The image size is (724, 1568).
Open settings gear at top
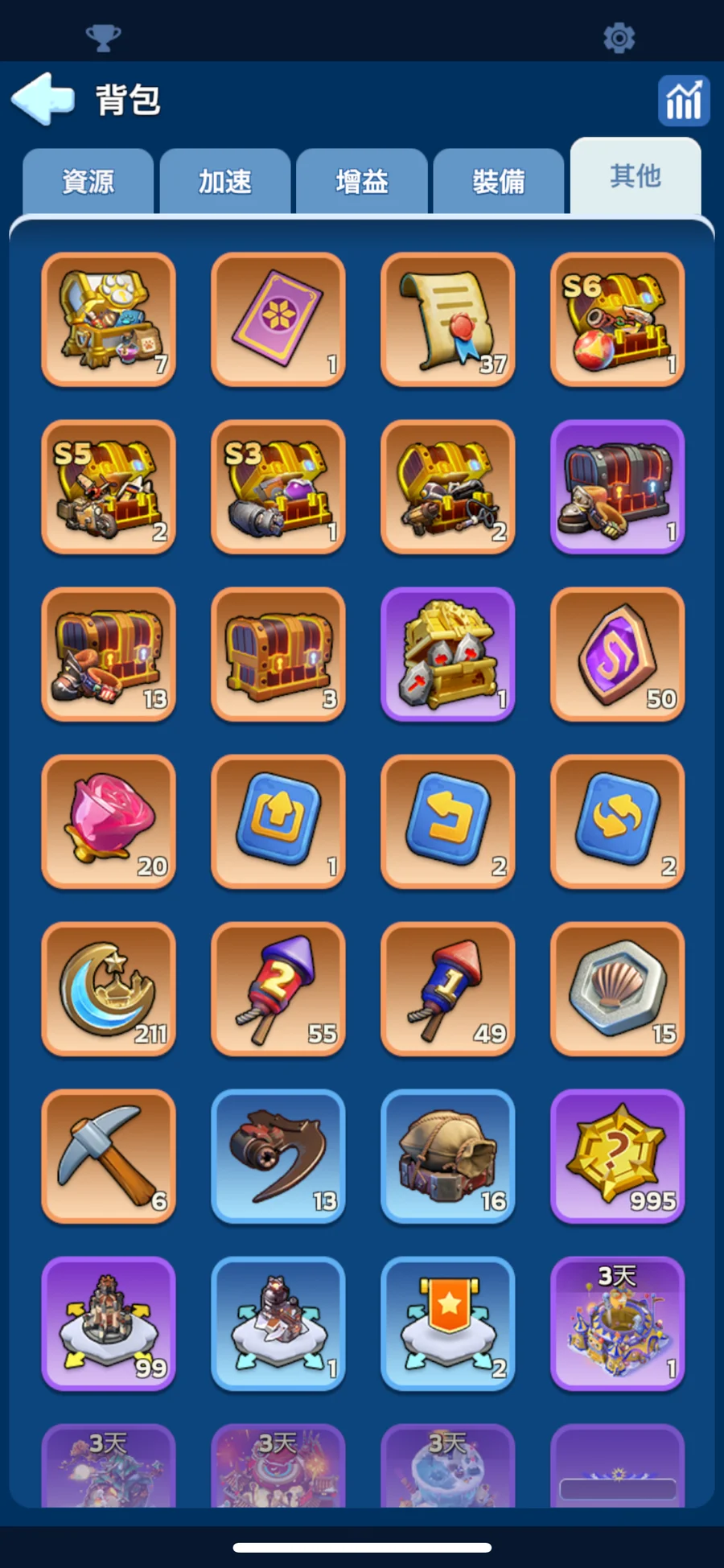[x=619, y=38]
